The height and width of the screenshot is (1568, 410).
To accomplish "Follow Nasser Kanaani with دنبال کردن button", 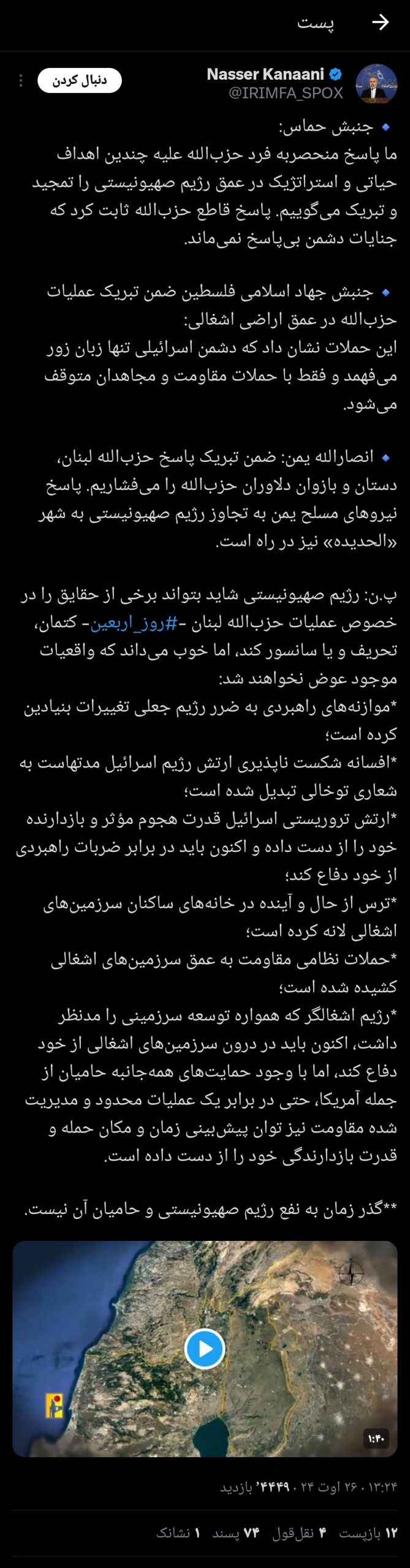I will pyautogui.click(x=80, y=81).
